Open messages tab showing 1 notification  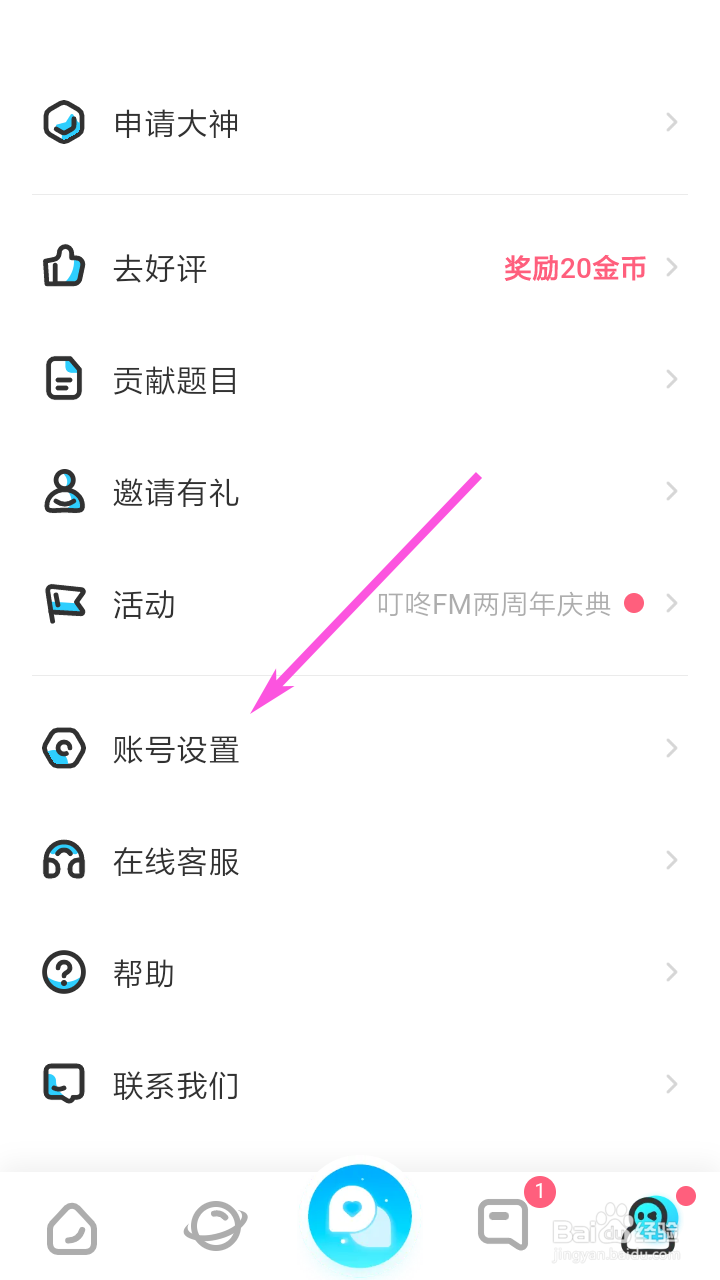(x=502, y=1225)
